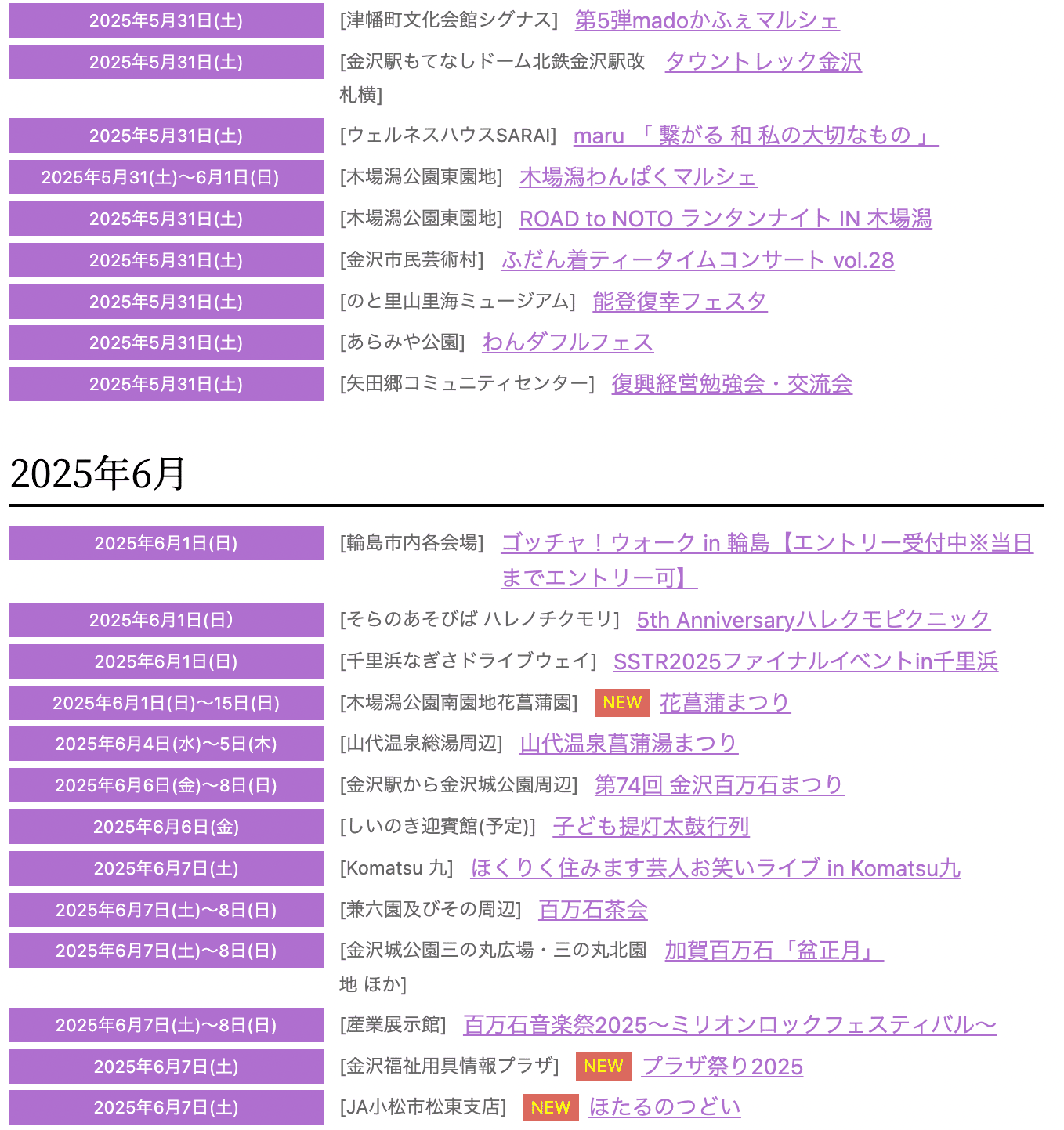Open the 能登復幸フェスタ link

click(x=679, y=302)
